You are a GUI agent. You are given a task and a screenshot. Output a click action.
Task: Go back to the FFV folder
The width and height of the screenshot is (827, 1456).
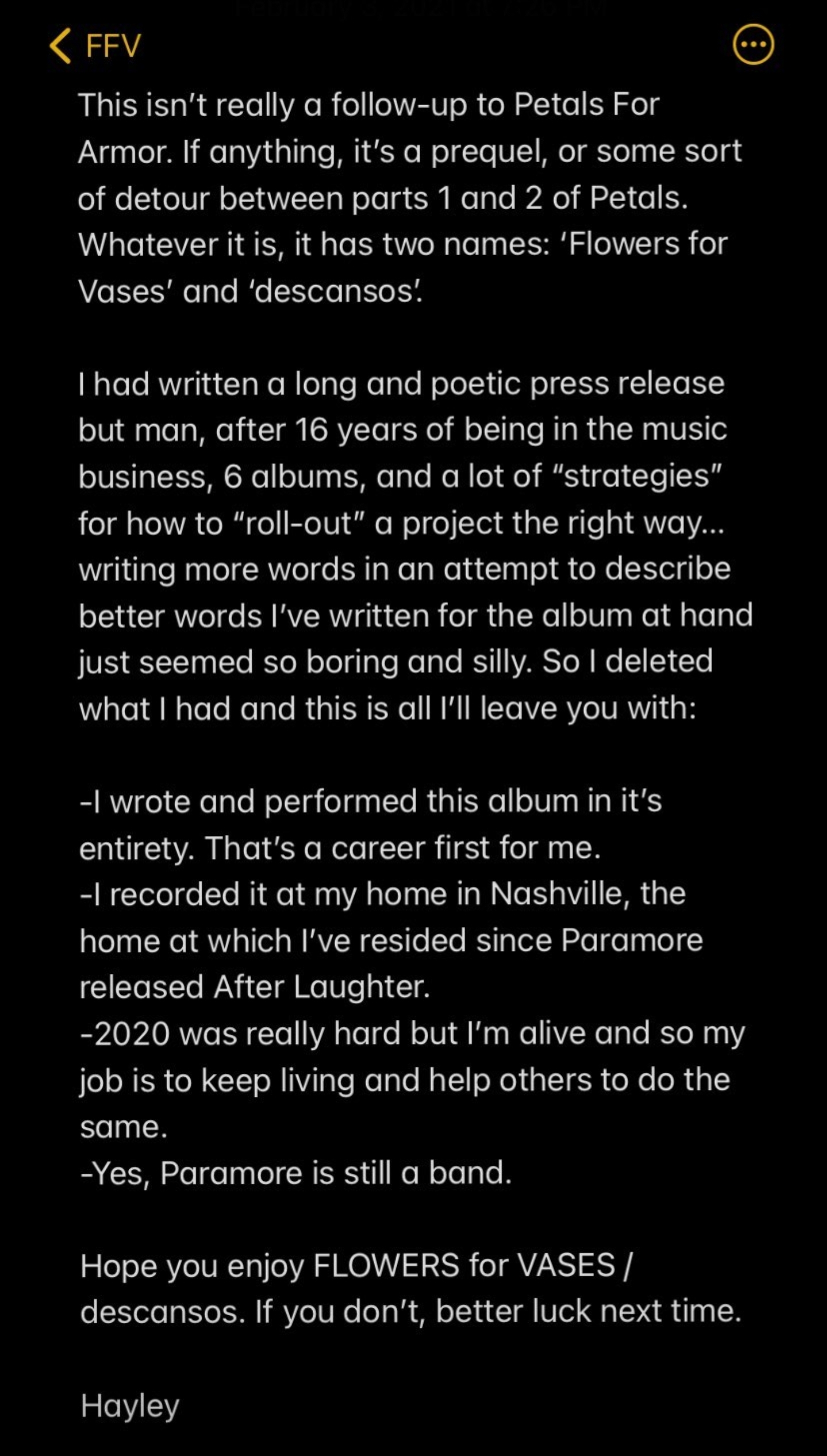click(95, 45)
